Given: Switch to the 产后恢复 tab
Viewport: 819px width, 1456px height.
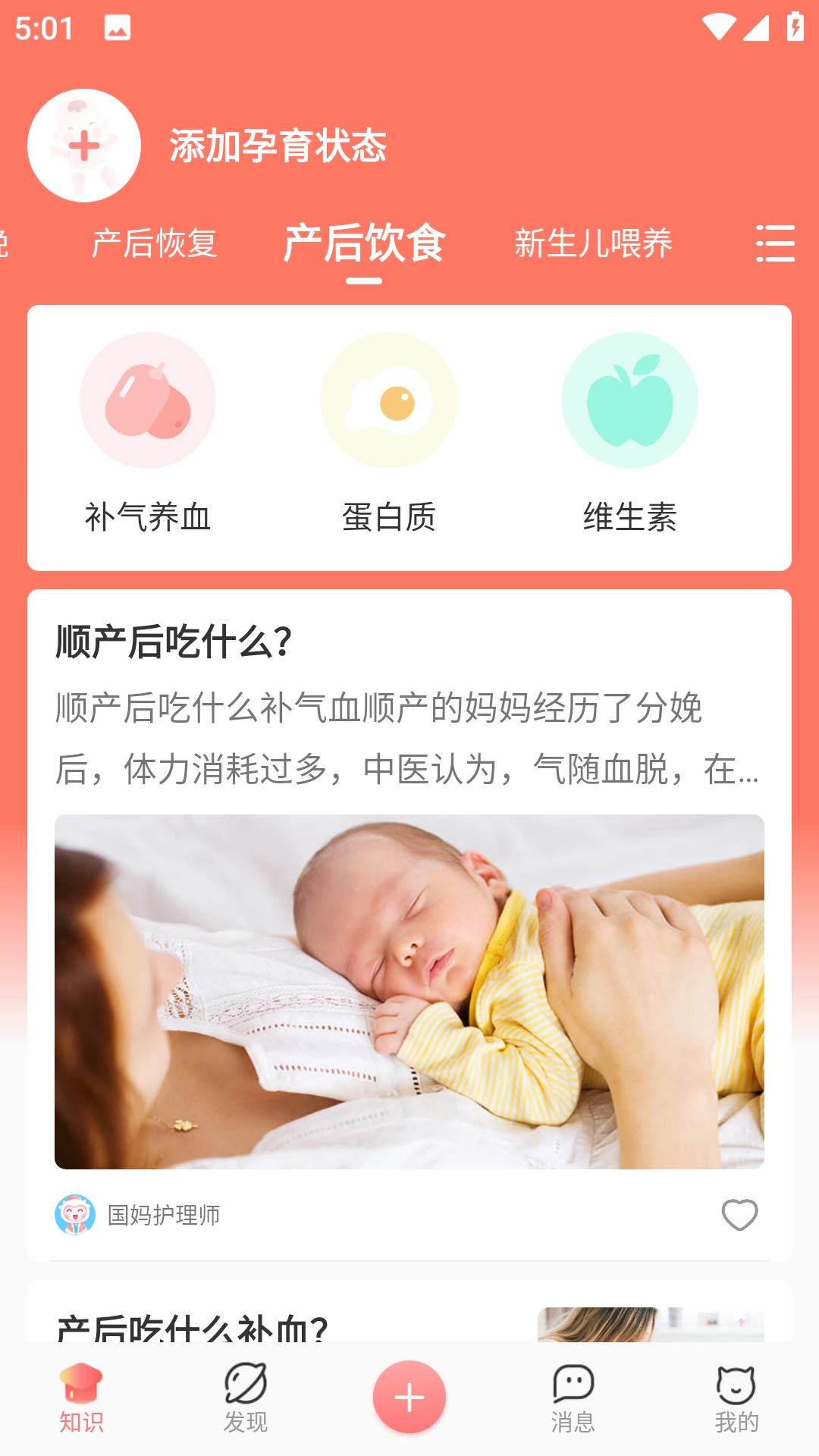Looking at the screenshot, I should 154,243.
